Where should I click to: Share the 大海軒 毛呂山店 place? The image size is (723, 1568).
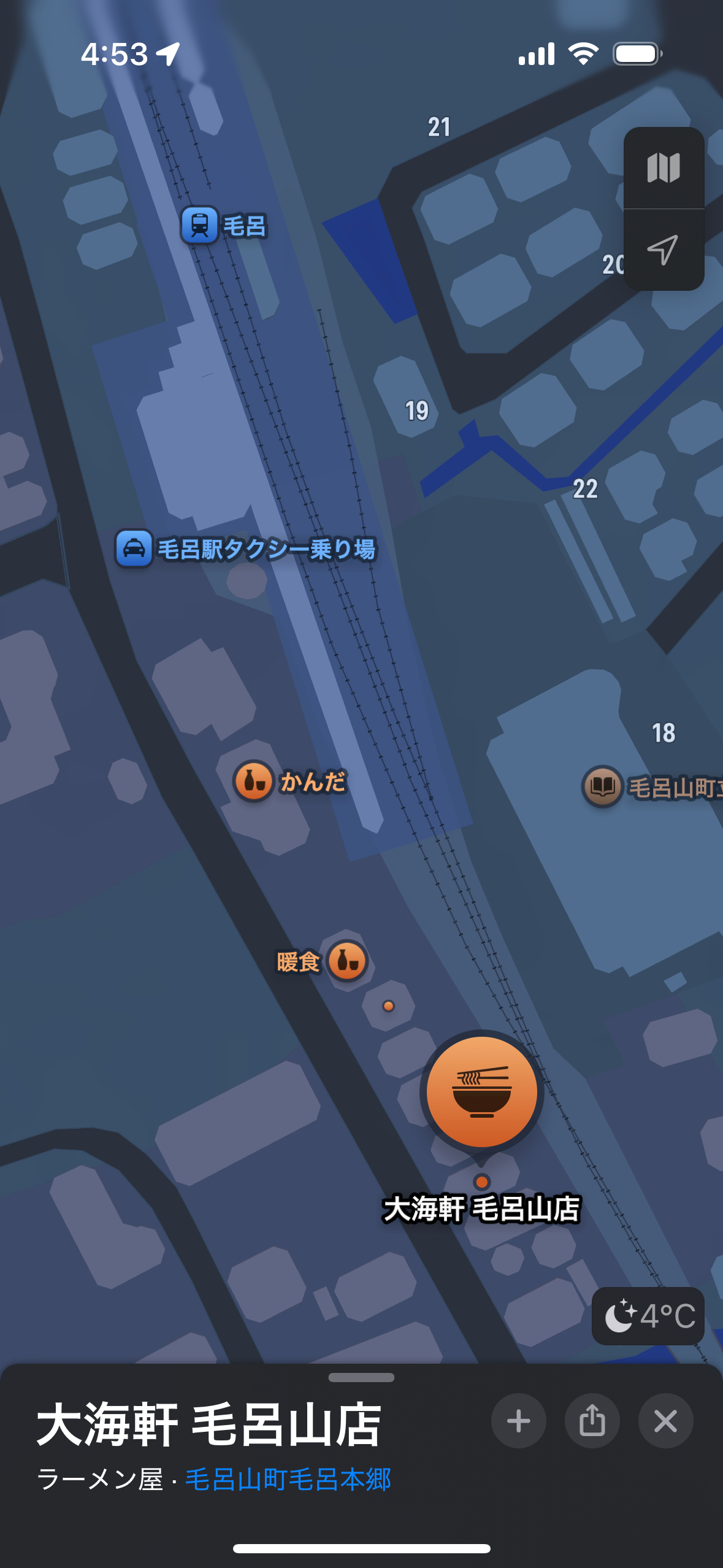point(592,1421)
